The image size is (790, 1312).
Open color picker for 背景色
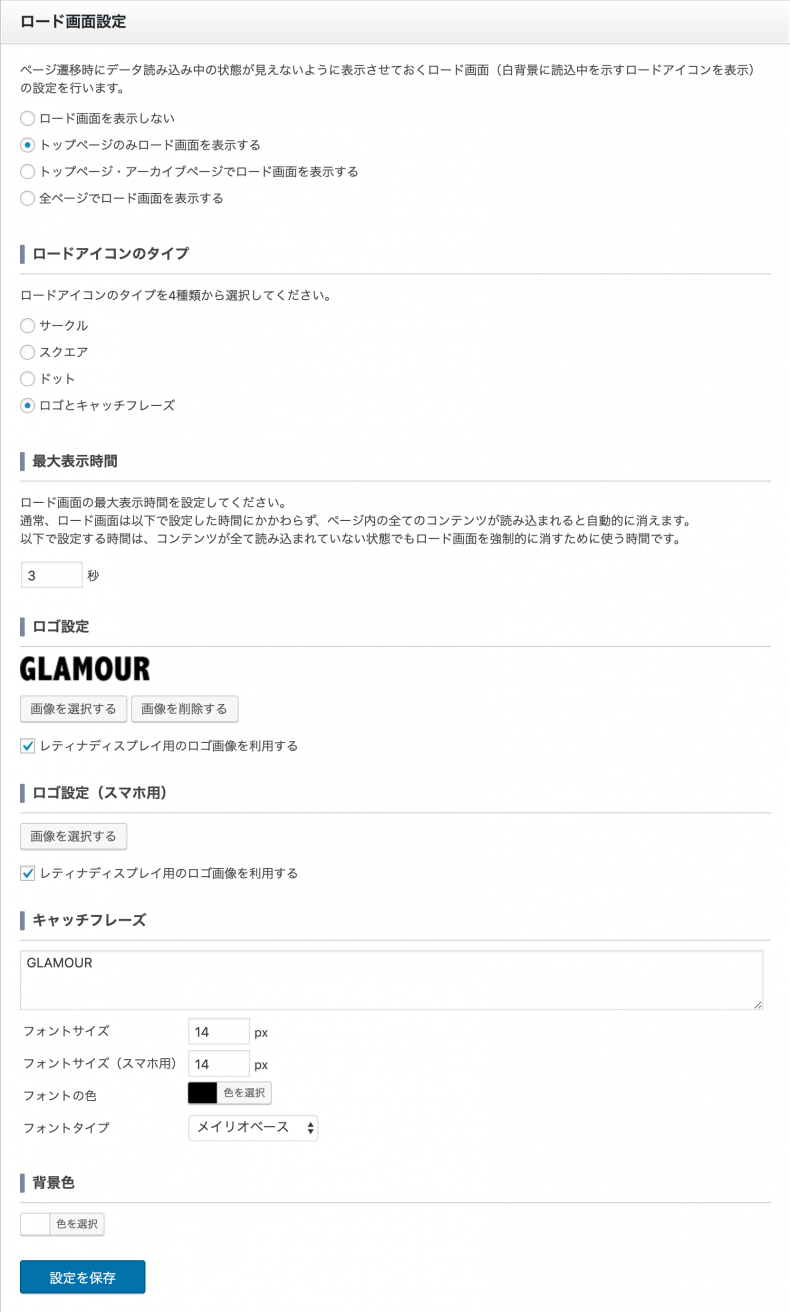coord(62,1224)
